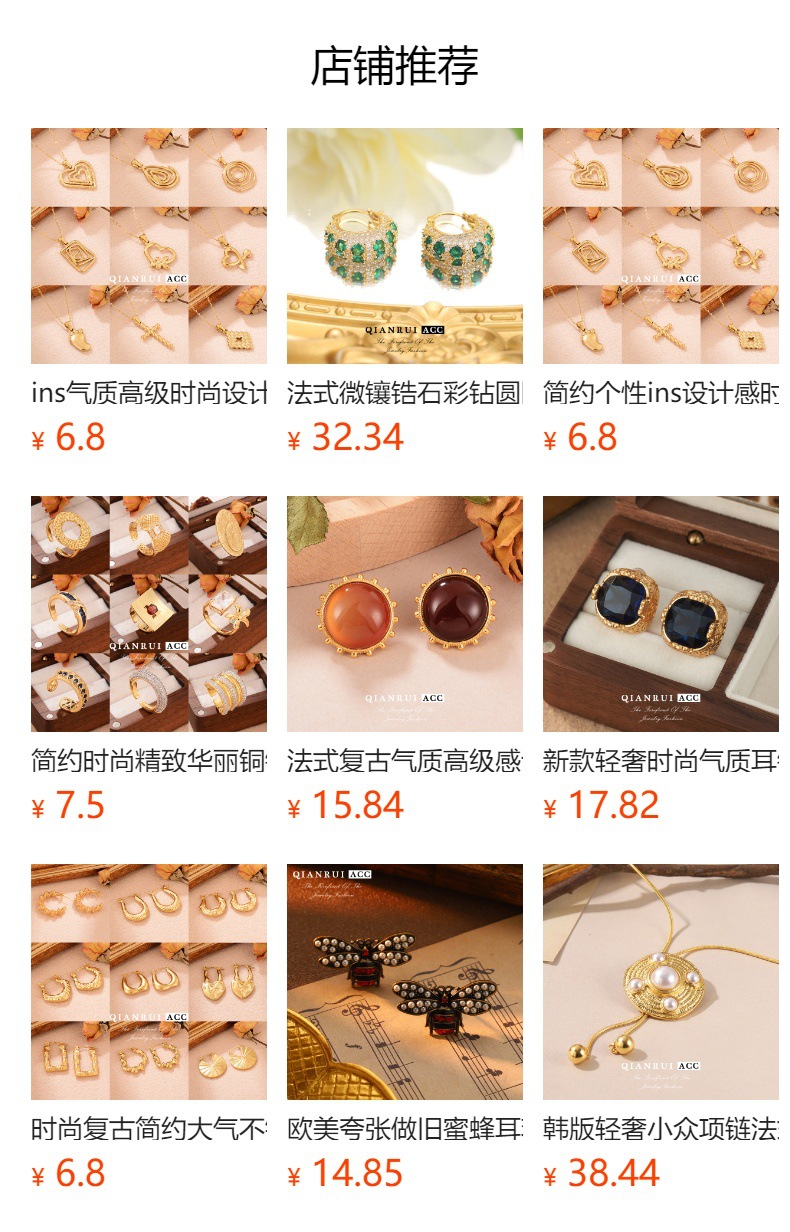
Task: View the 简约个性ins设计感 necklace product card
Action: 661,293
